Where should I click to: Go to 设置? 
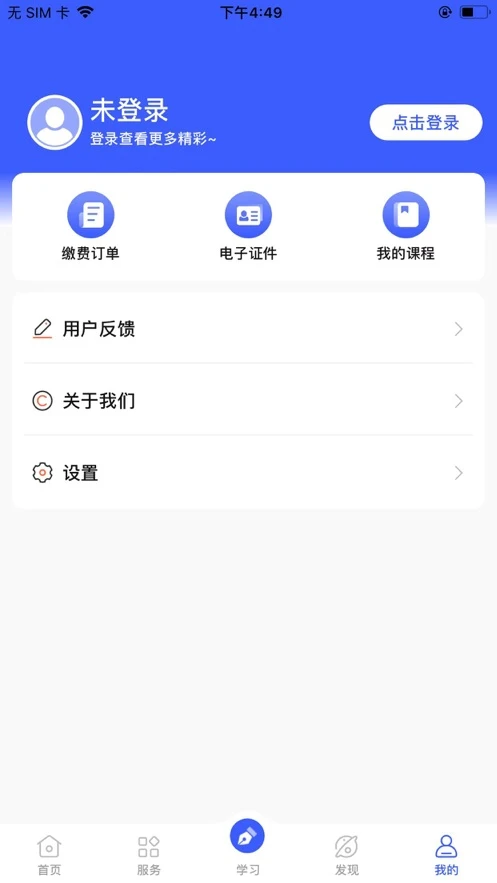pos(248,473)
